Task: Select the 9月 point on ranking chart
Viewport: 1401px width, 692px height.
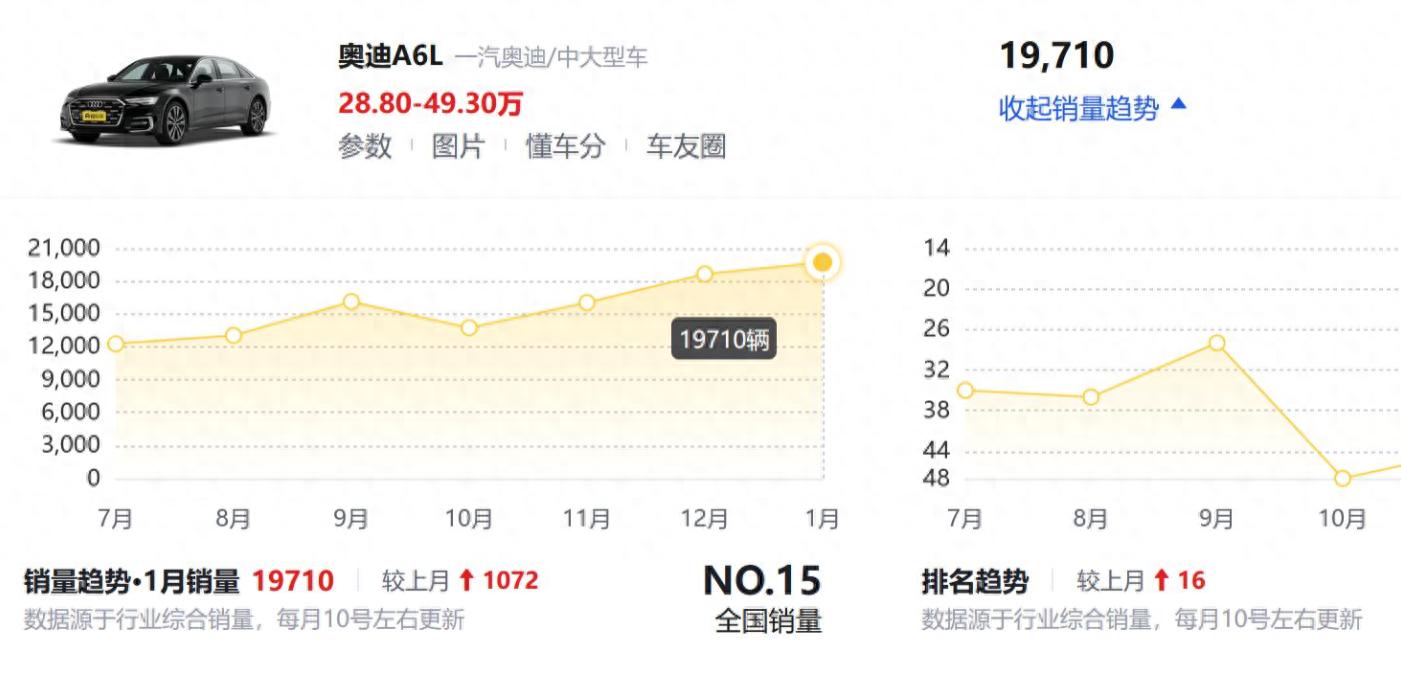Action: (x=1217, y=343)
